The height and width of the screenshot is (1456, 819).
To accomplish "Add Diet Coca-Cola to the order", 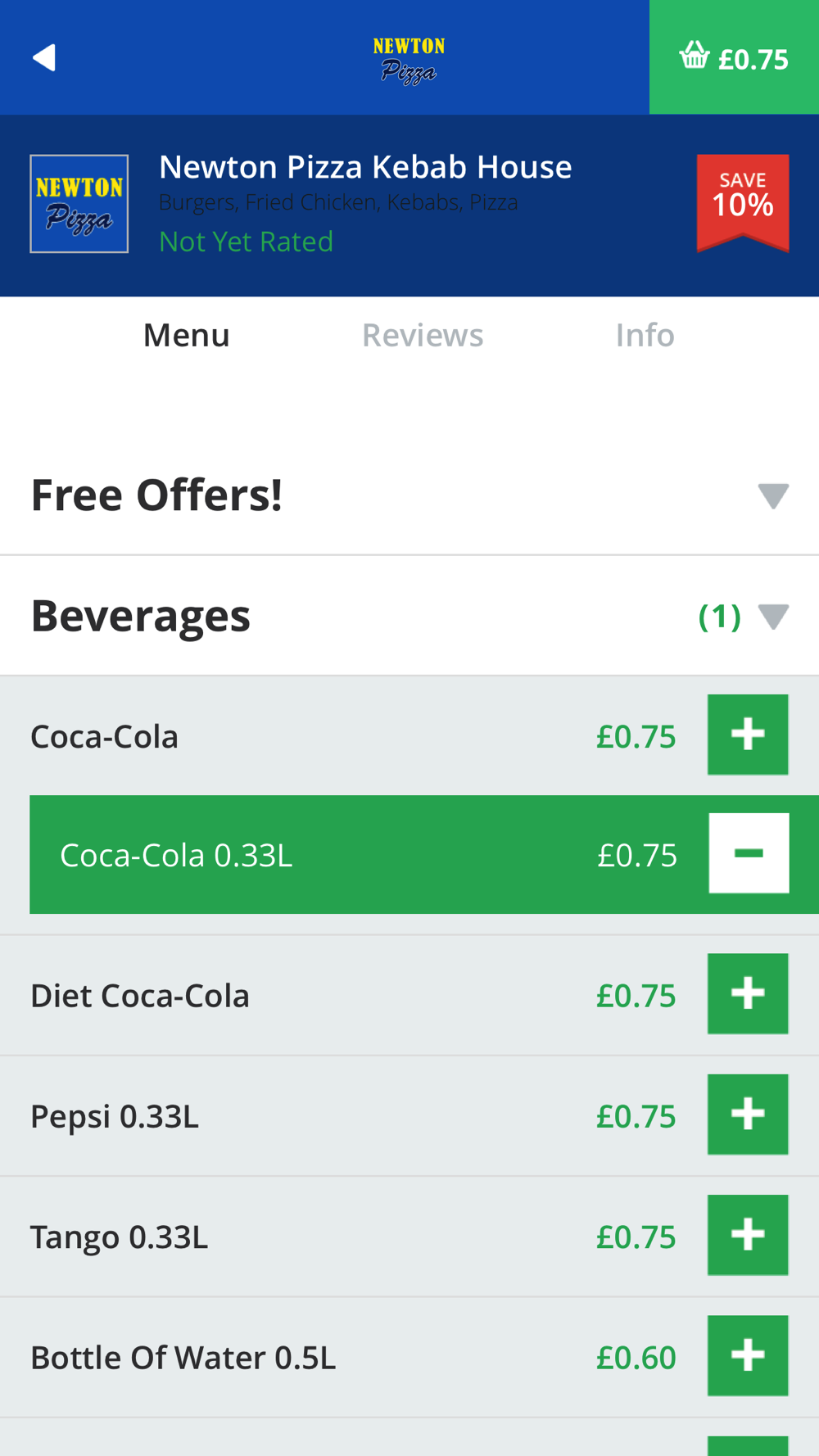I will coord(748,993).
